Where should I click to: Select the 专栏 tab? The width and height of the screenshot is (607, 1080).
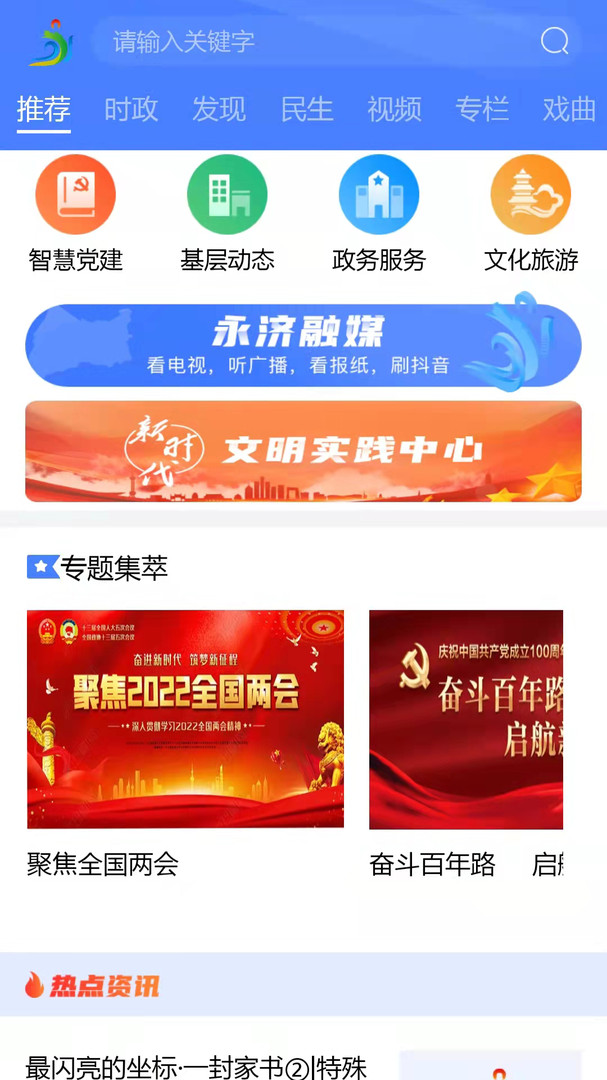[x=482, y=110]
